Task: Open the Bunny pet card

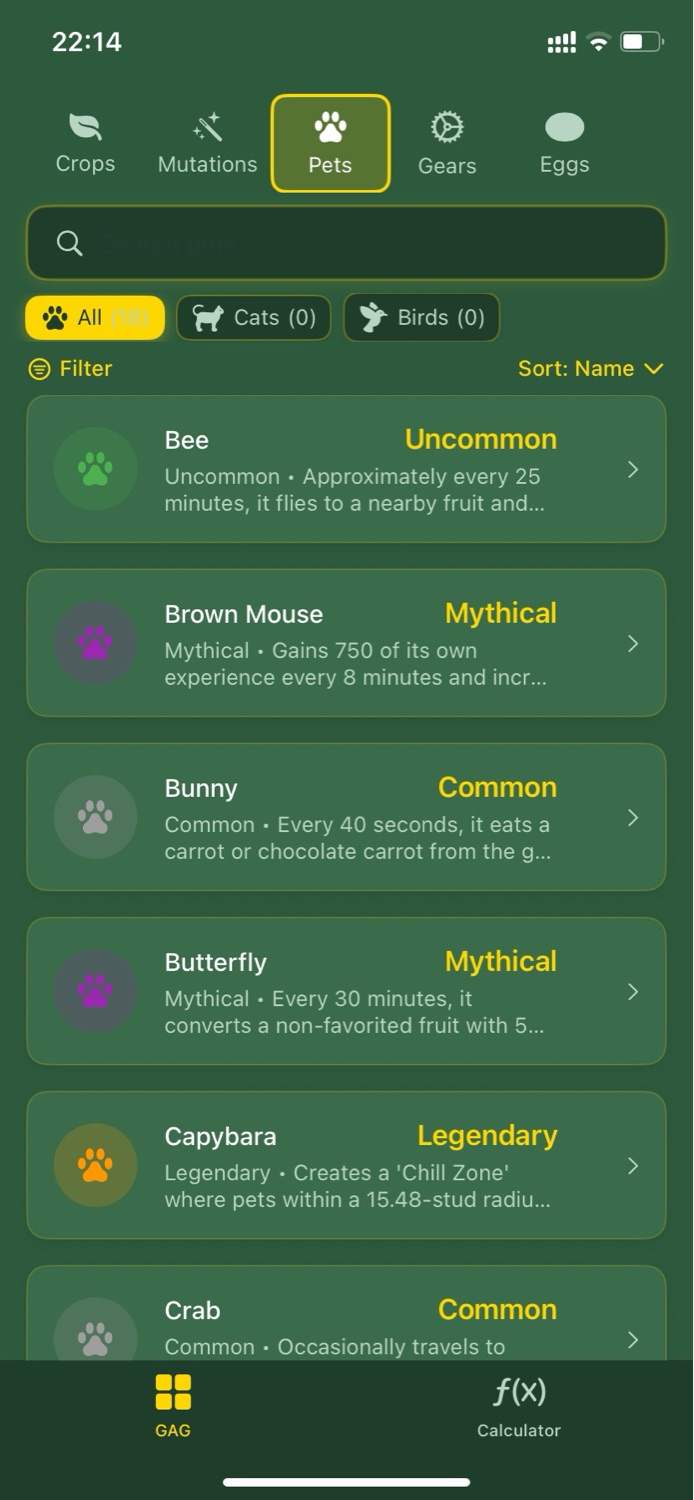Action: coord(346,817)
